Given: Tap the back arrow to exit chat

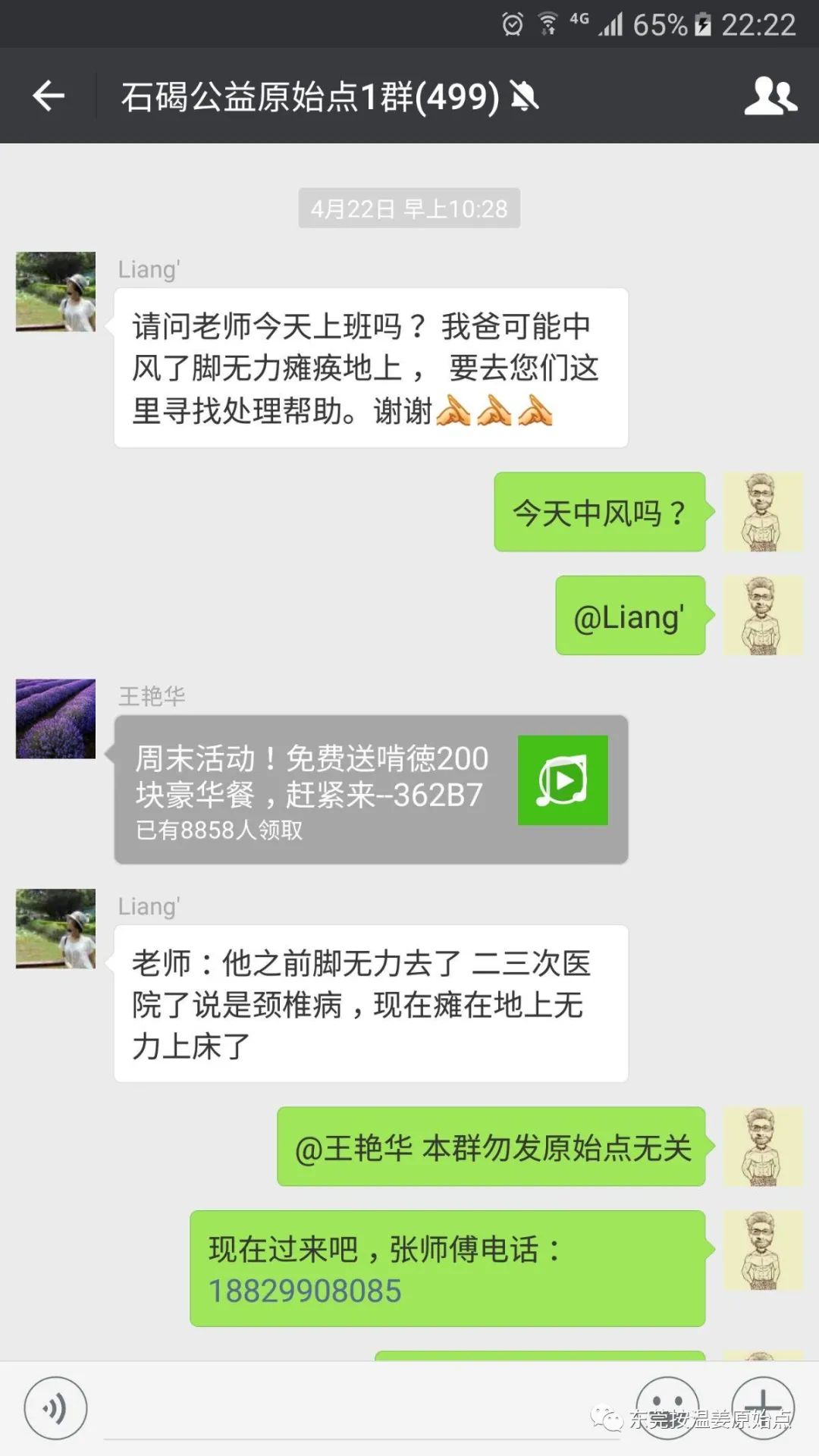Looking at the screenshot, I should (x=48, y=96).
